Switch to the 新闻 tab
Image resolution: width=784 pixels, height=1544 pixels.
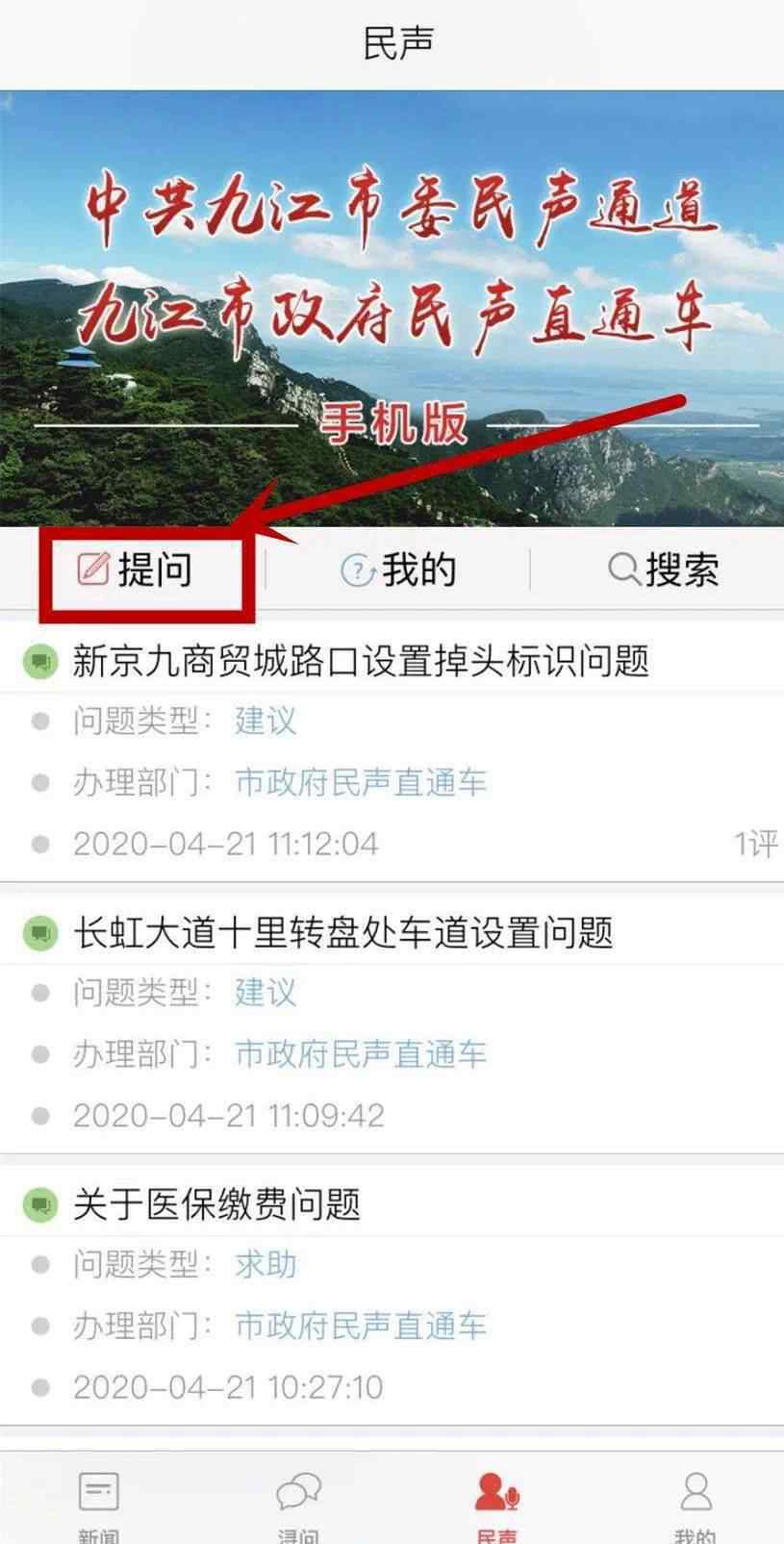(x=98, y=1504)
